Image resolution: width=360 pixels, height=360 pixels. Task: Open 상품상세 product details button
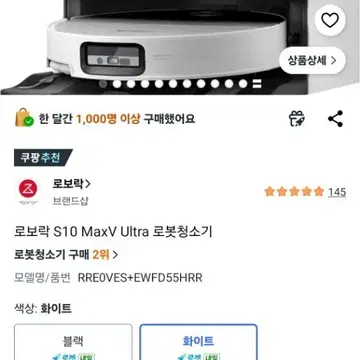[x=312, y=60]
